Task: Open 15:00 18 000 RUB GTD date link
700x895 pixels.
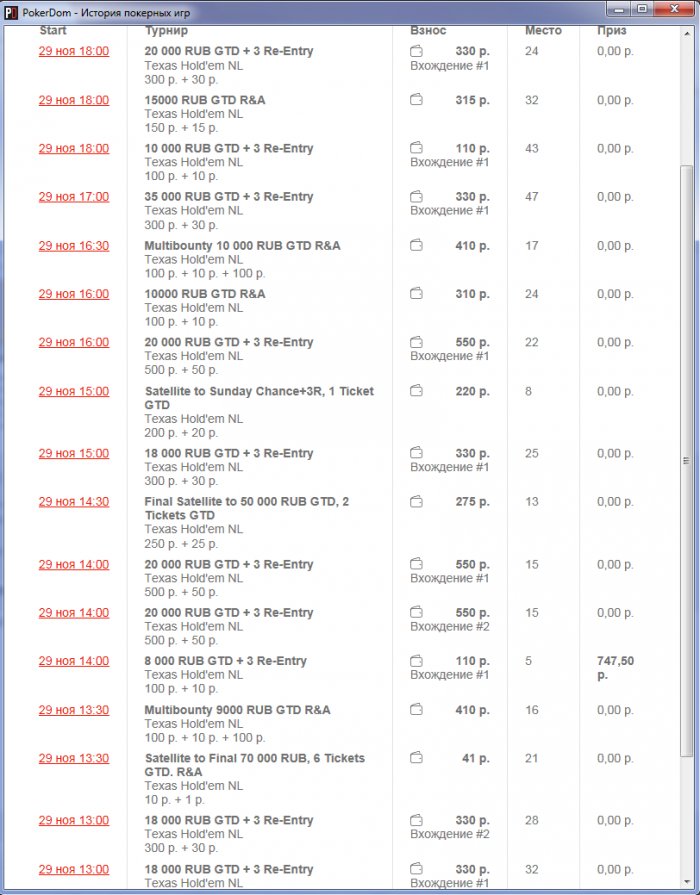Action: point(74,454)
